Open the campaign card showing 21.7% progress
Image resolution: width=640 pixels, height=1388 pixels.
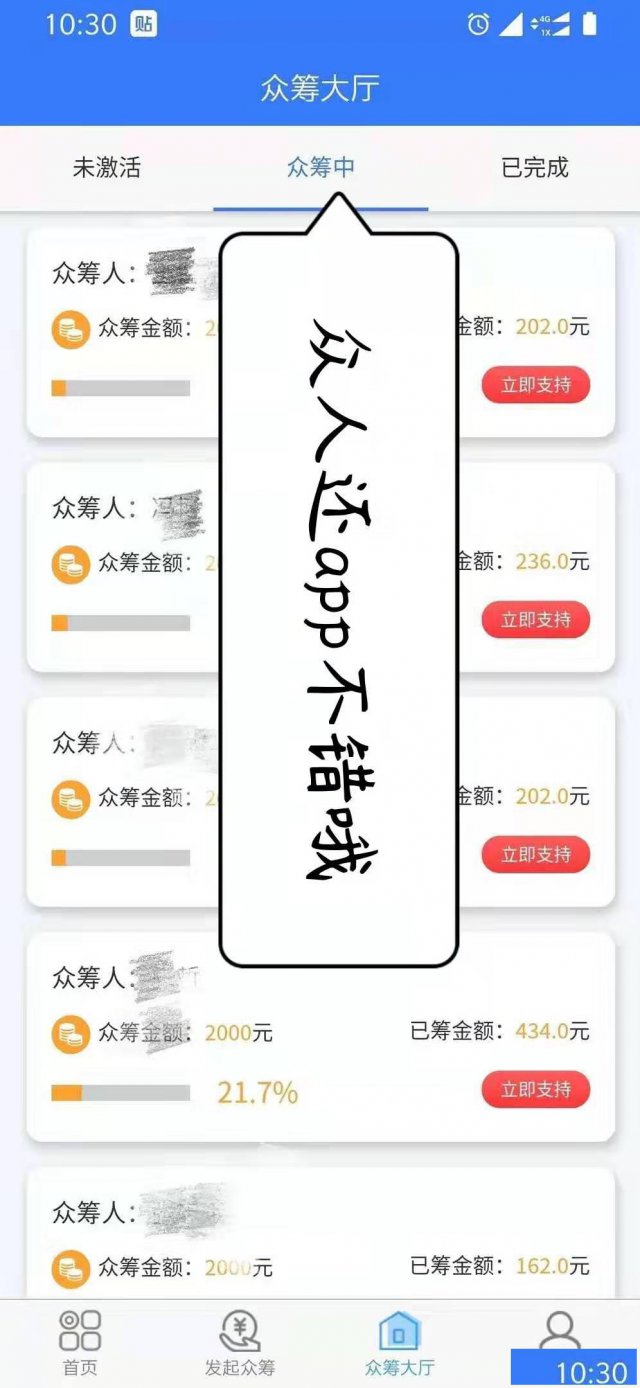pos(320,1000)
